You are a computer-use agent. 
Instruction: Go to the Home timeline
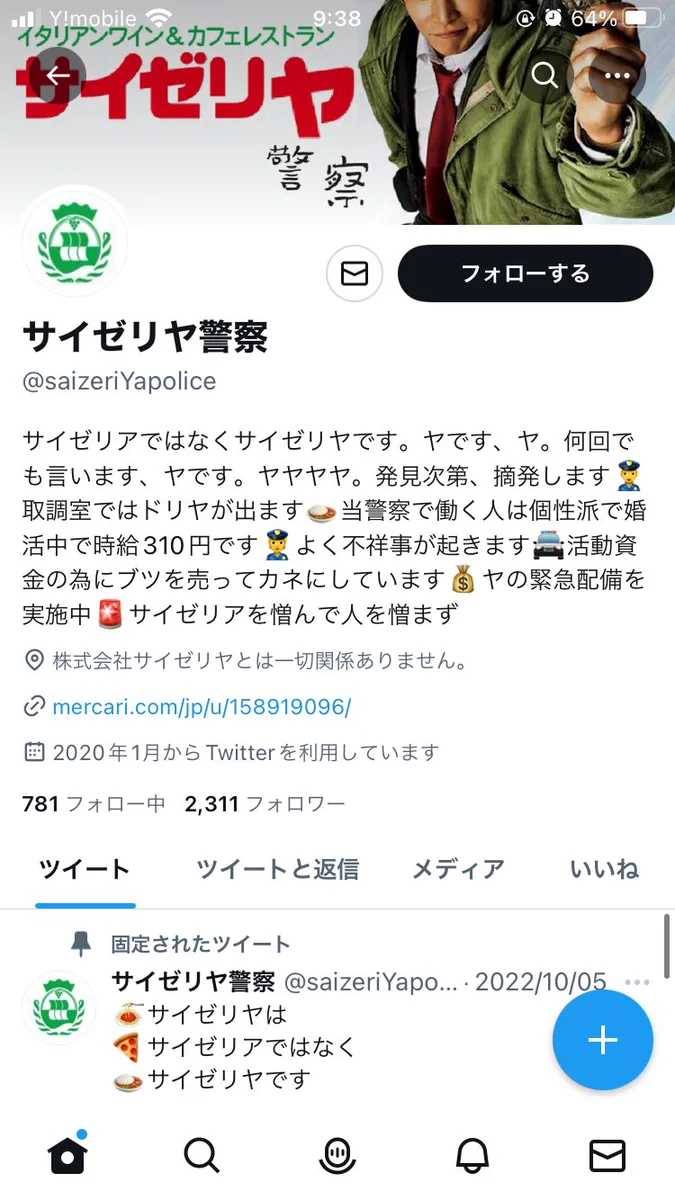pos(67,1156)
